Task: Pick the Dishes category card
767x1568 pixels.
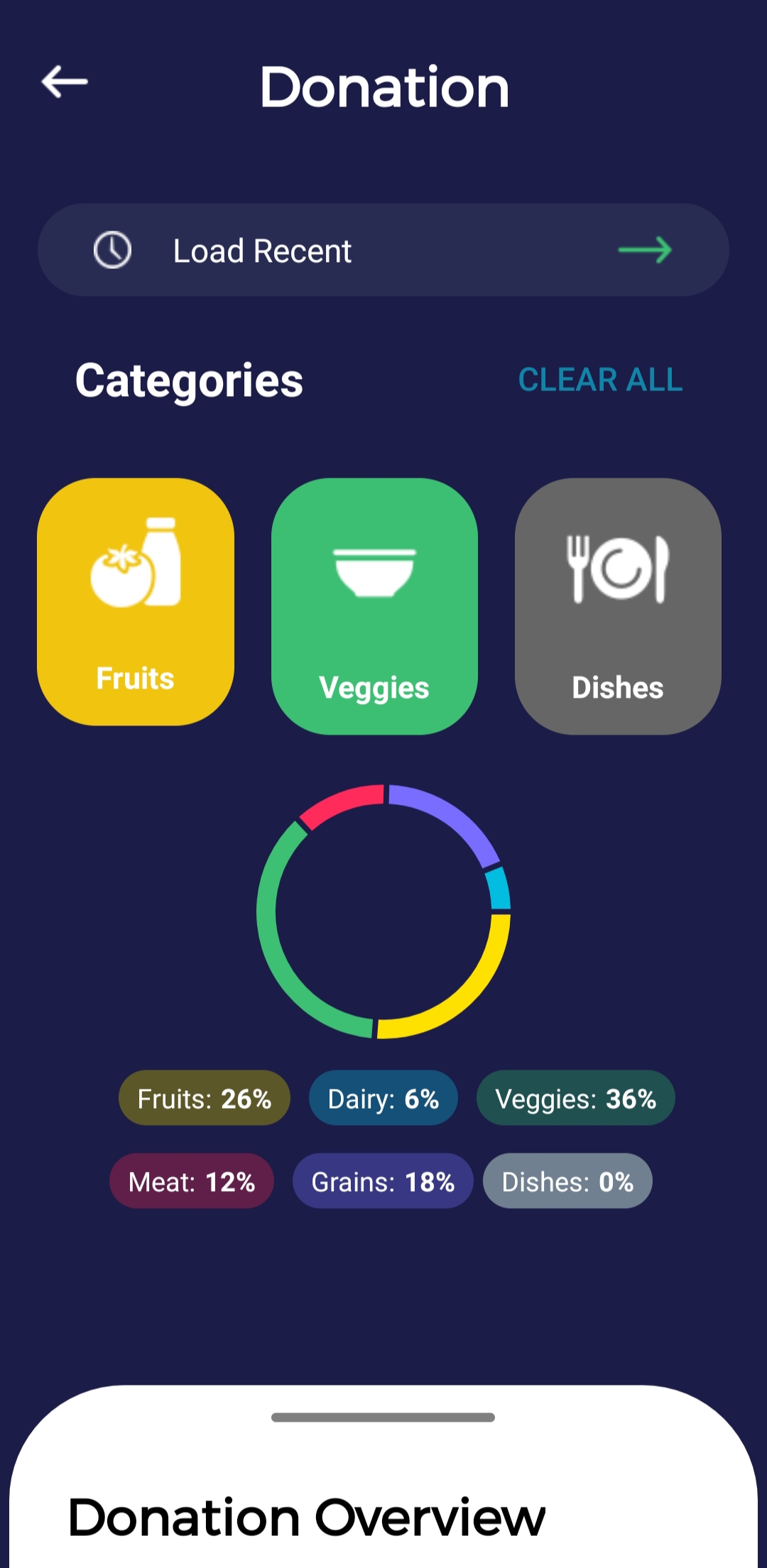Action: 618,605
